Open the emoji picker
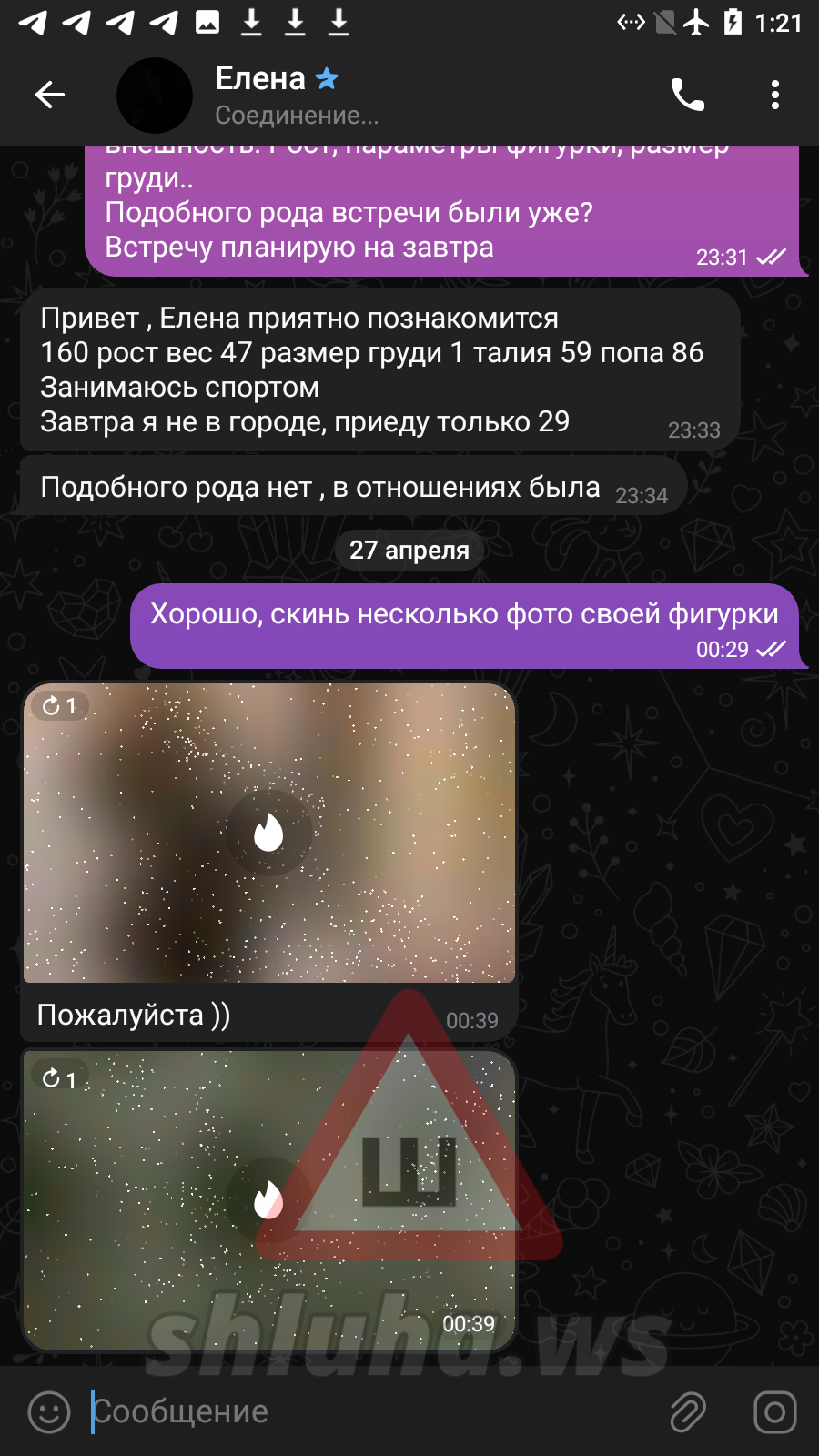This screenshot has height=1456, width=819. point(49,1411)
